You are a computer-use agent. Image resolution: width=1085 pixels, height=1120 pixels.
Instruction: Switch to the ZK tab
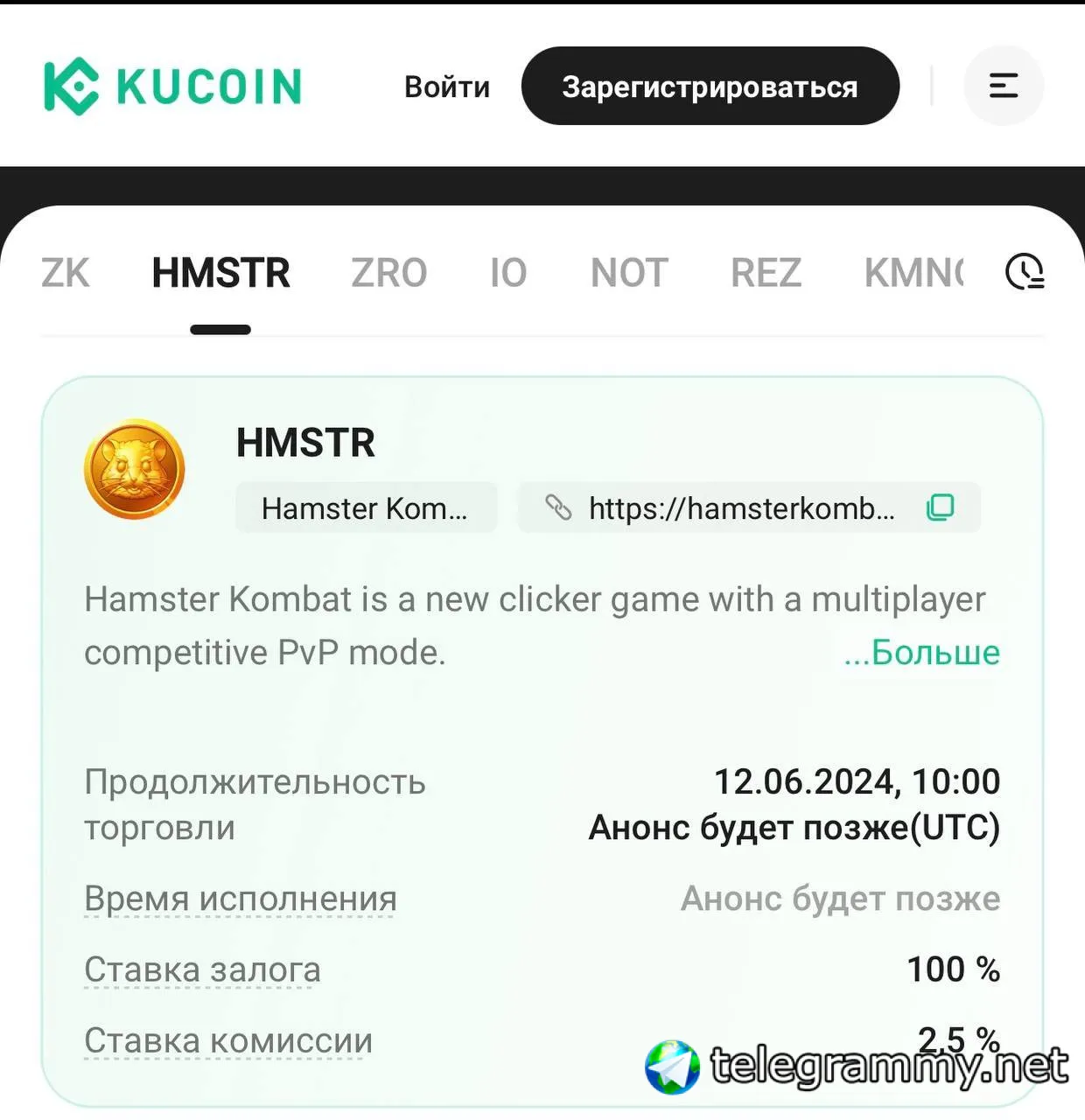point(66,273)
